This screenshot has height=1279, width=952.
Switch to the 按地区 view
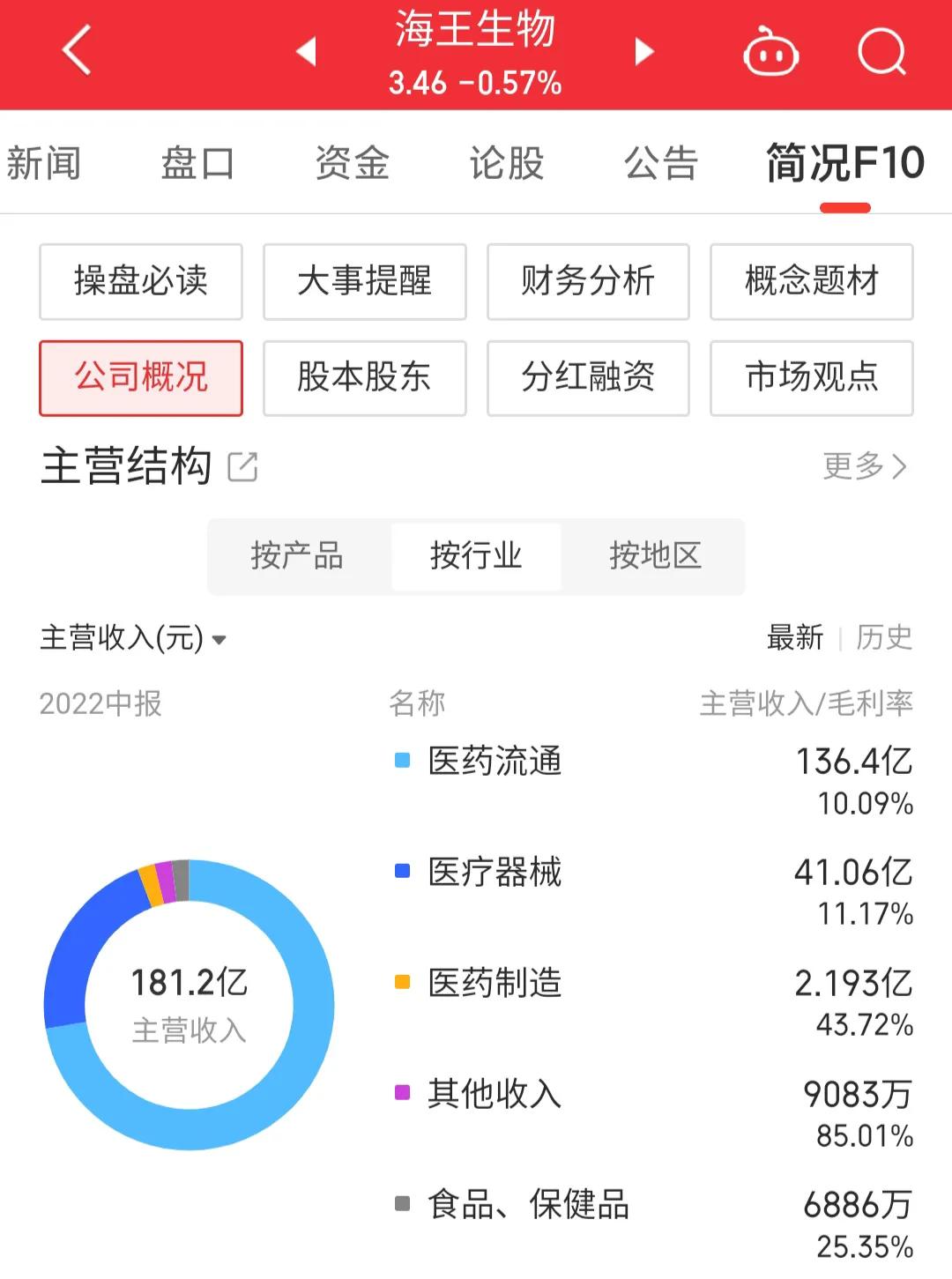pos(653,556)
